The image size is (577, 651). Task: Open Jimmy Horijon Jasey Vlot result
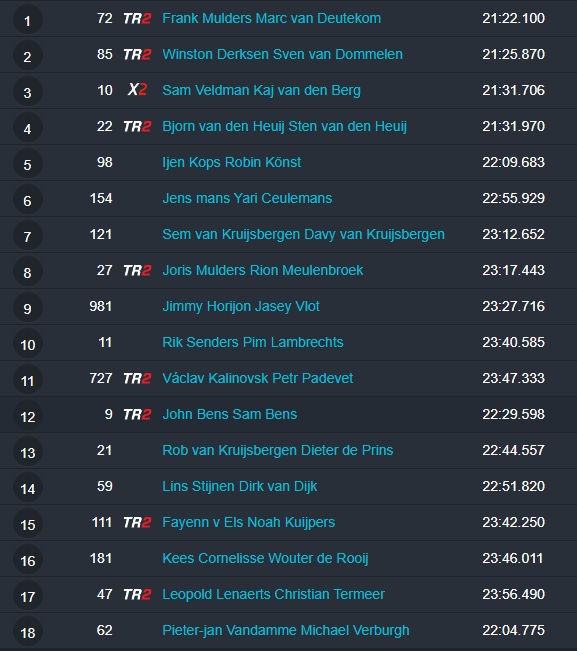(x=241, y=306)
